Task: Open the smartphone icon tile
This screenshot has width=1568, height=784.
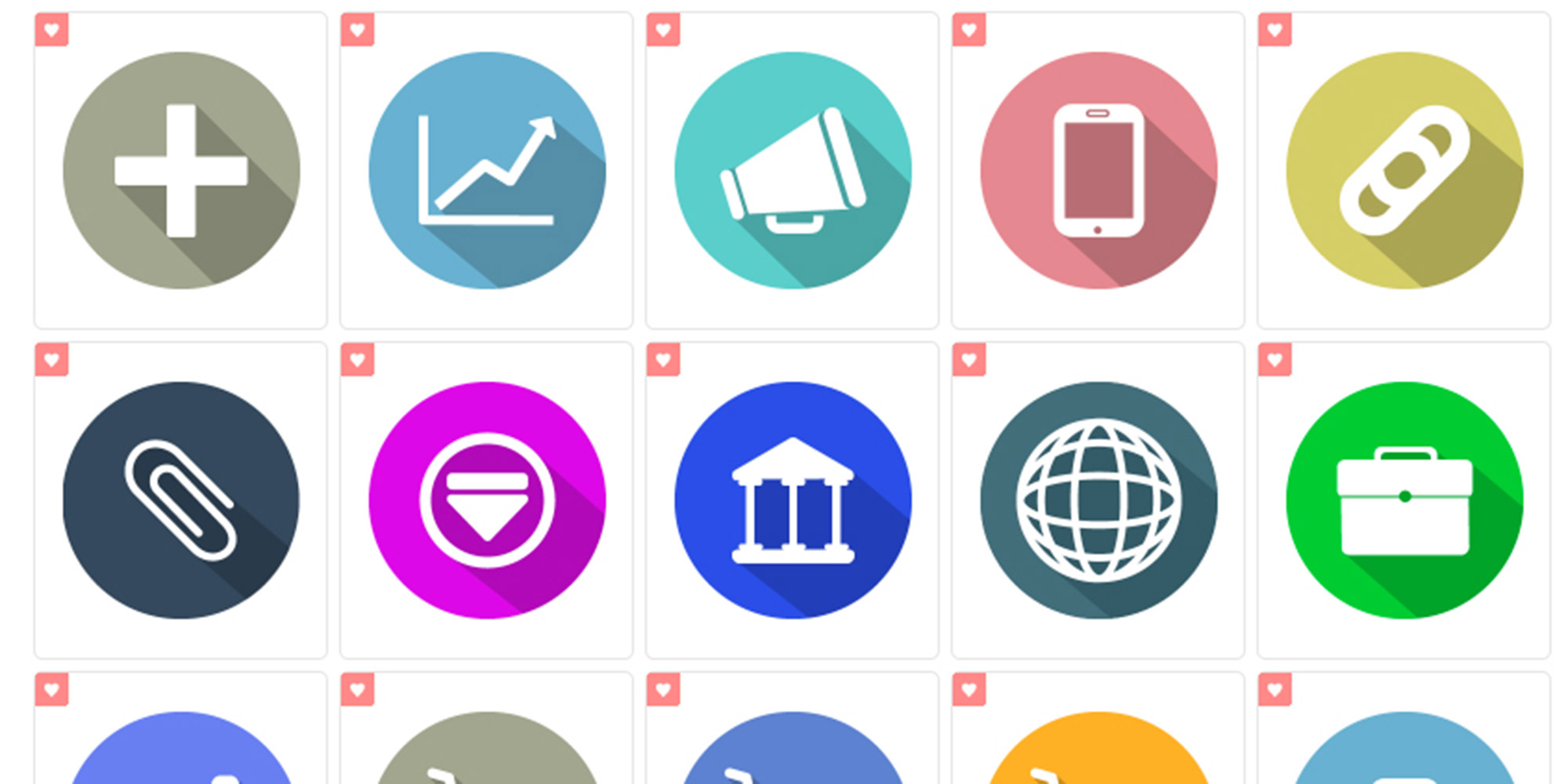Action: [1098, 171]
